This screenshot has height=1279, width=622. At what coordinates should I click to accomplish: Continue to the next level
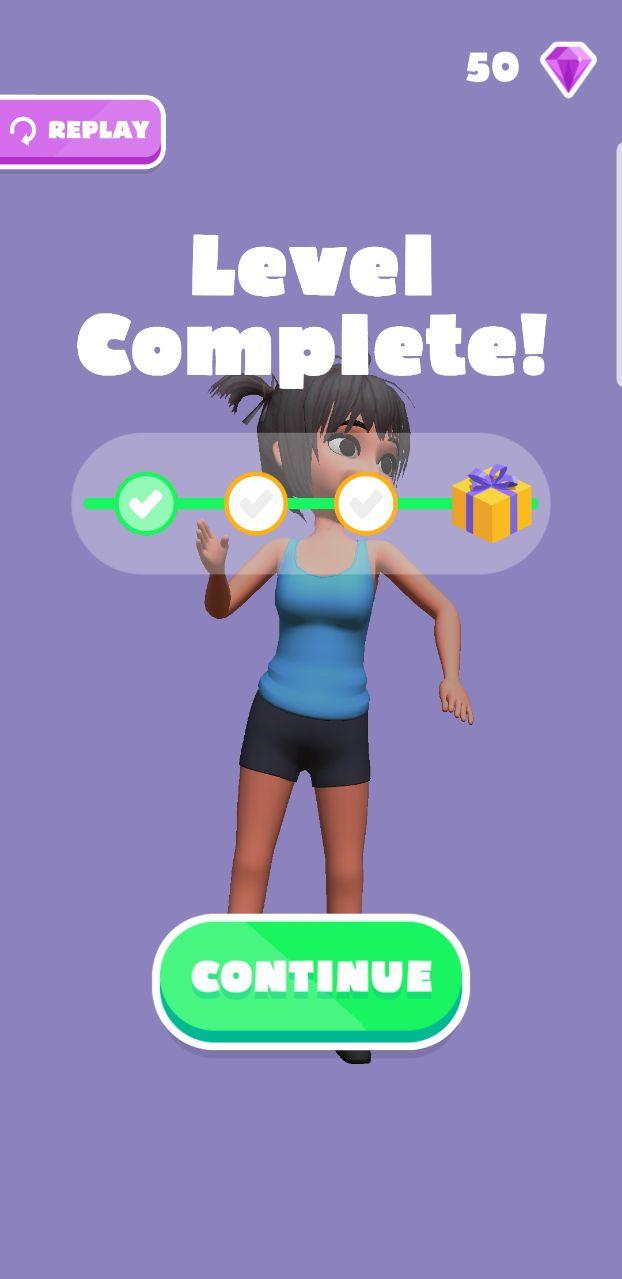point(311,980)
